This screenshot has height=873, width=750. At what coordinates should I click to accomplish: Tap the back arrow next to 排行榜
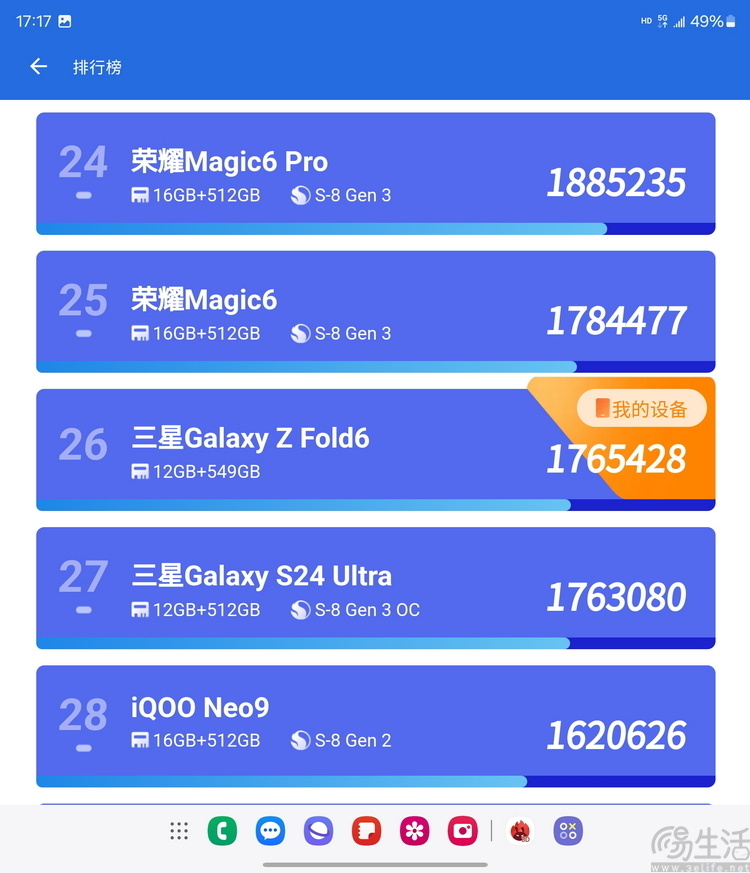[x=38, y=66]
